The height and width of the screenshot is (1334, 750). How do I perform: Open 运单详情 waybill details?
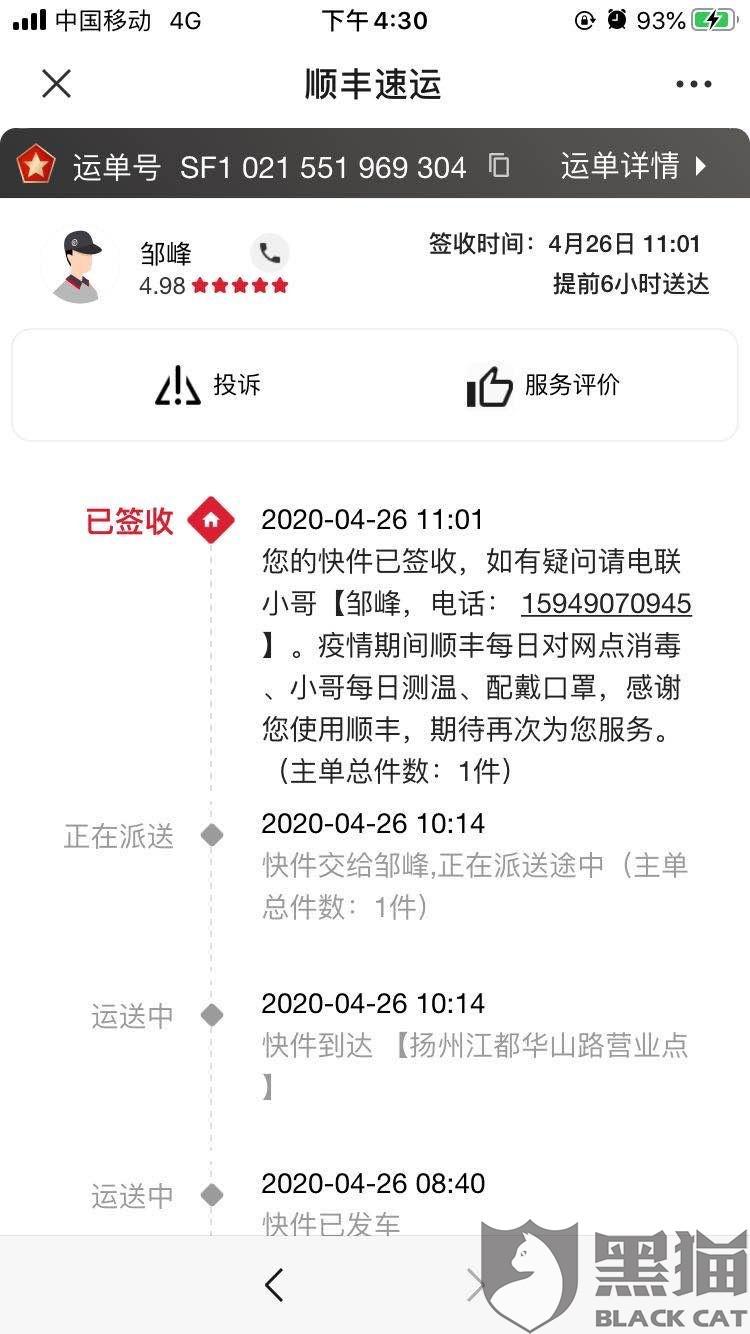coord(634,165)
